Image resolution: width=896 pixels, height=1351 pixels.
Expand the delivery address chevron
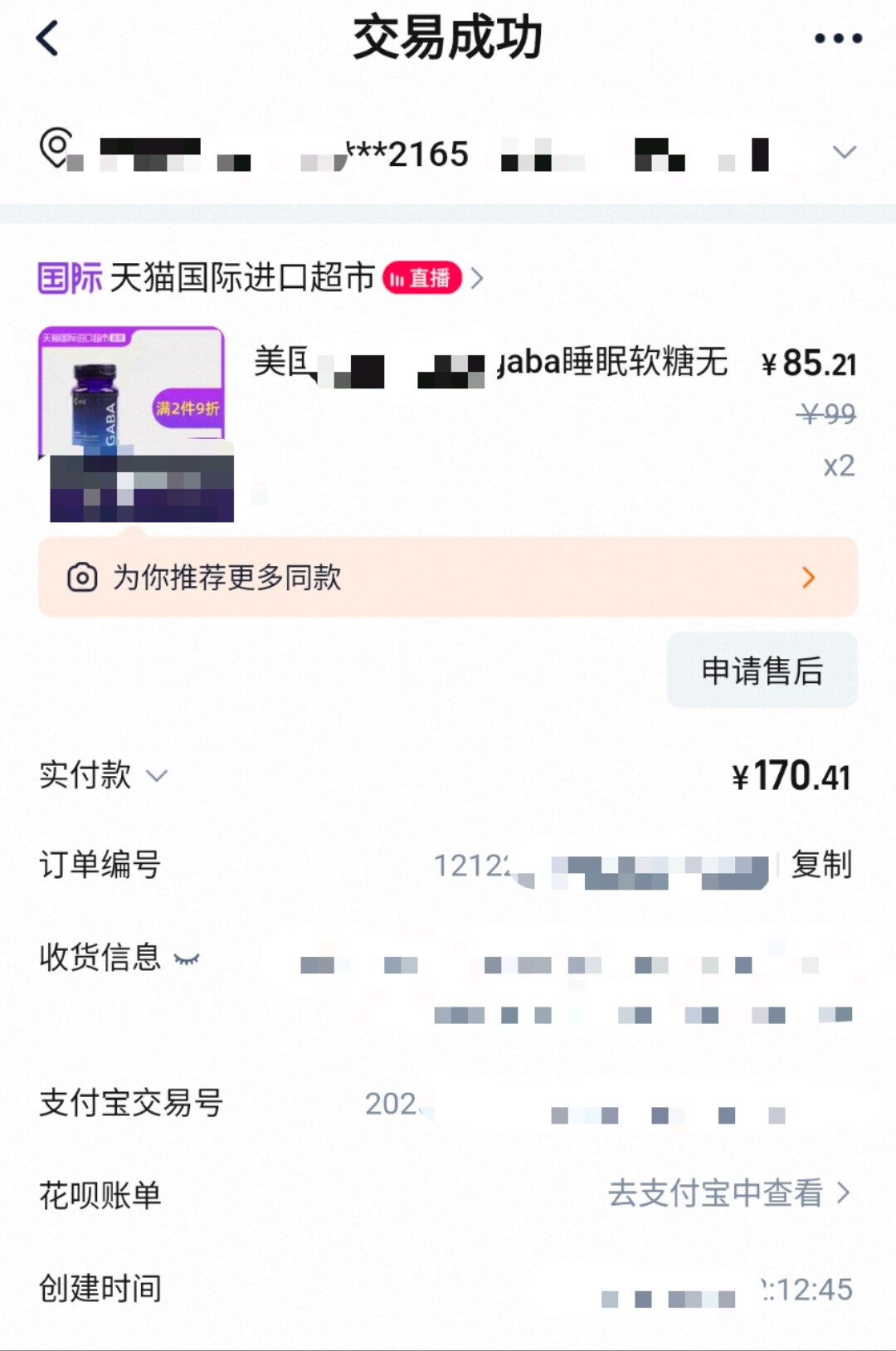click(844, 153)
